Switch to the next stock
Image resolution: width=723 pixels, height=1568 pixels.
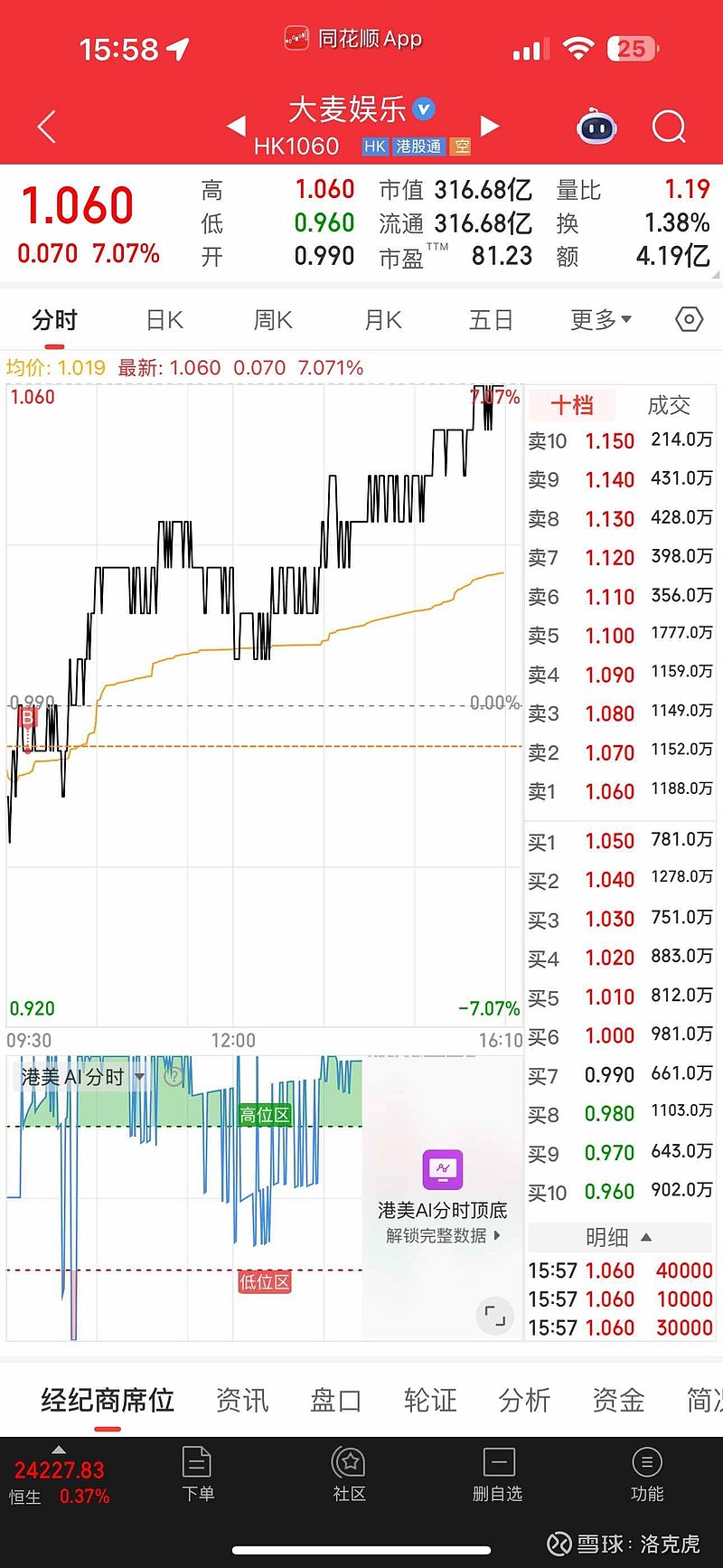490,126
